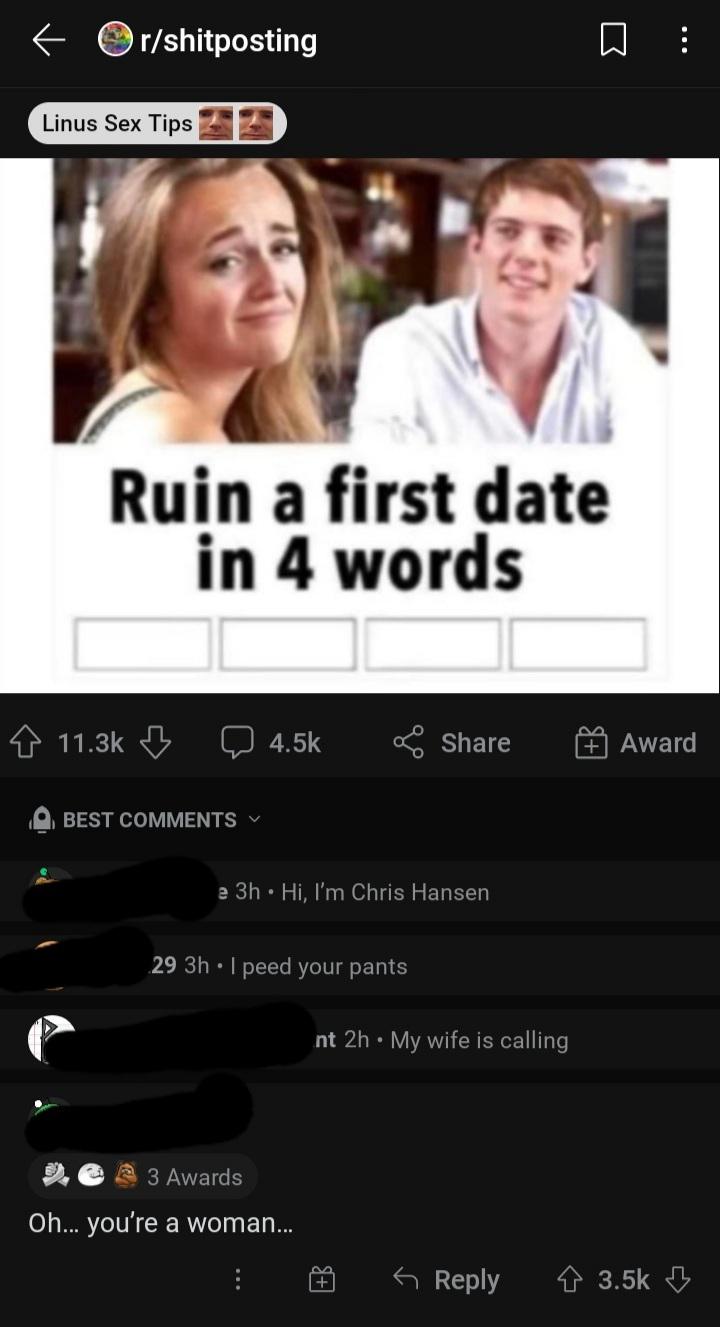Viewport: 720px width, 1327px height.
Task: Open the post overflow menu
Action: tap(684, 40)
